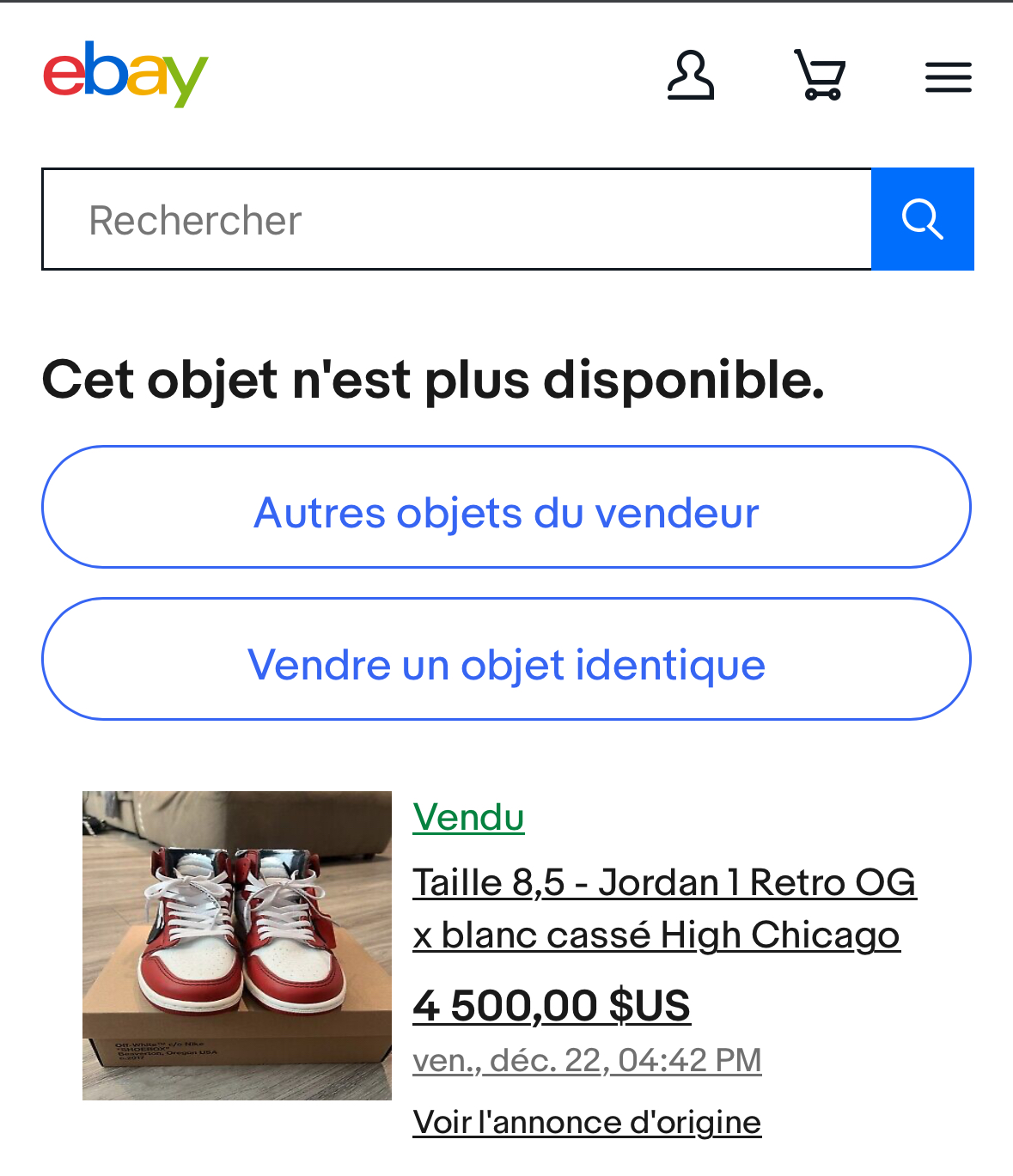Viewport: 1013px width, 1176px height.
Task: Open the Jordan sneakers product photo
Action: (237, 945)
